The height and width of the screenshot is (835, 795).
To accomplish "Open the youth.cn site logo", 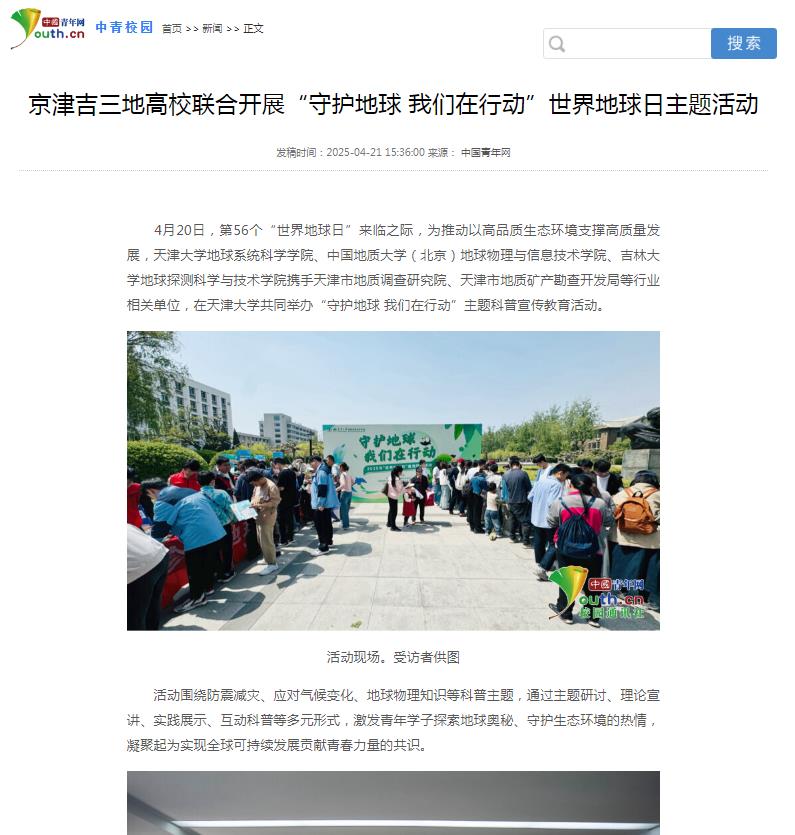I will coord(47,28).
